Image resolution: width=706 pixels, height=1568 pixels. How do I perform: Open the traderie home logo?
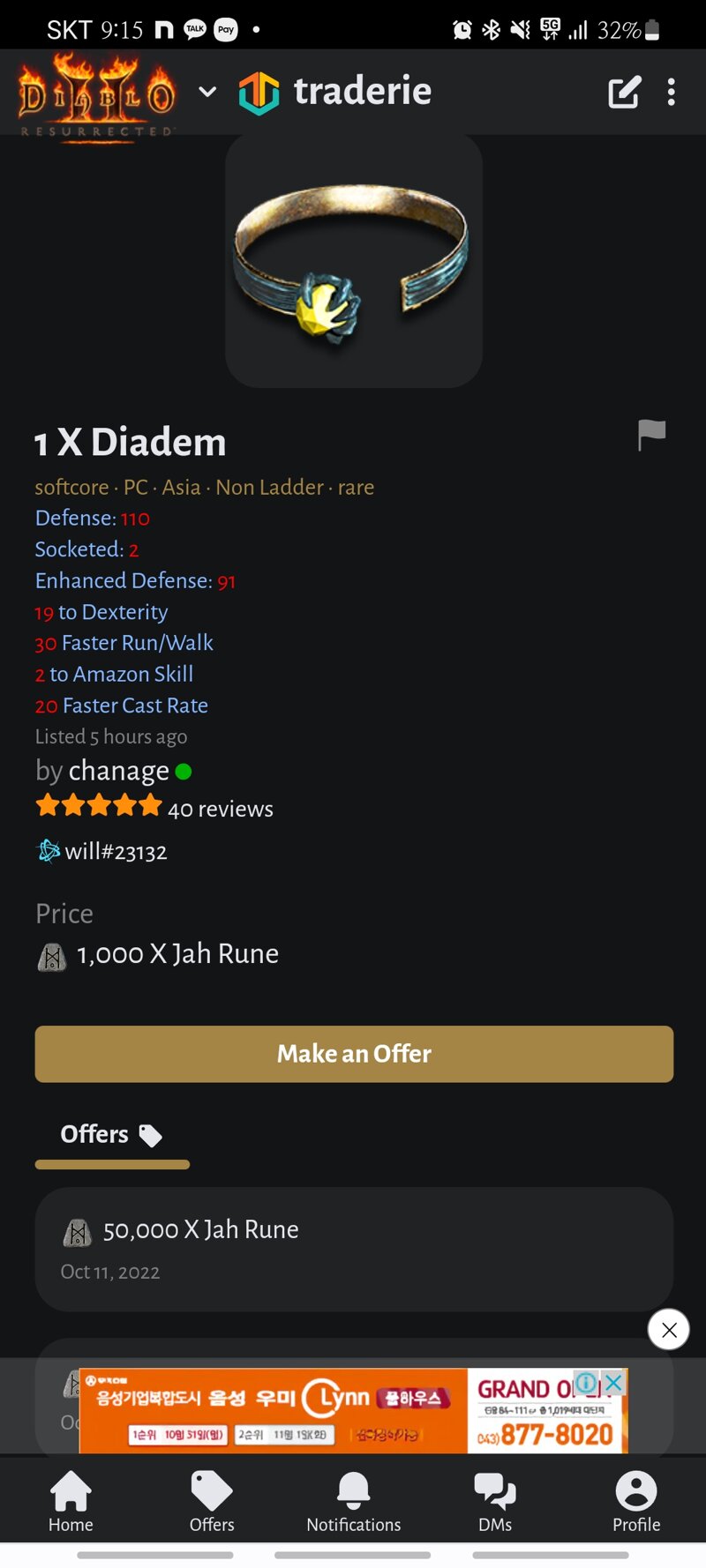click(x=335, y=92)
